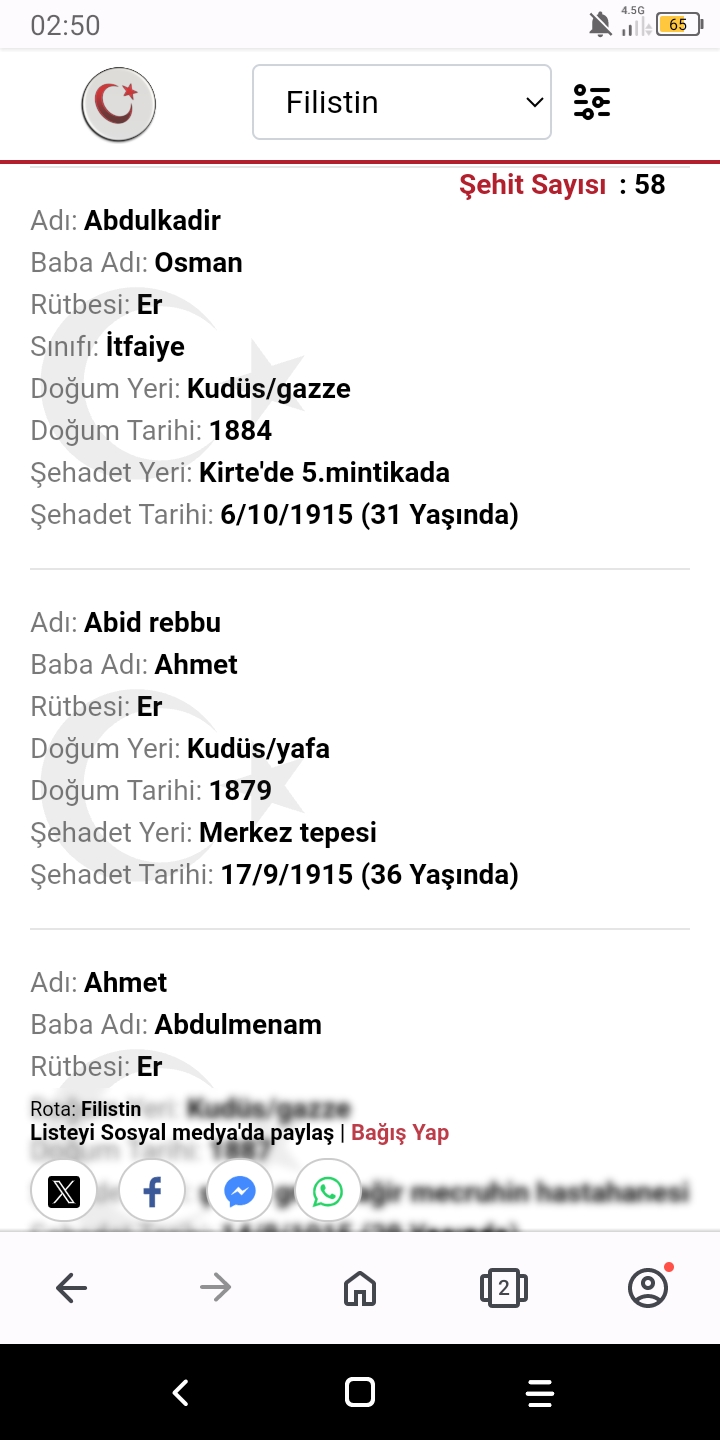Share the list via WhatsApp
This screenshot has width=720, height=1440.
coord(328,1191)
